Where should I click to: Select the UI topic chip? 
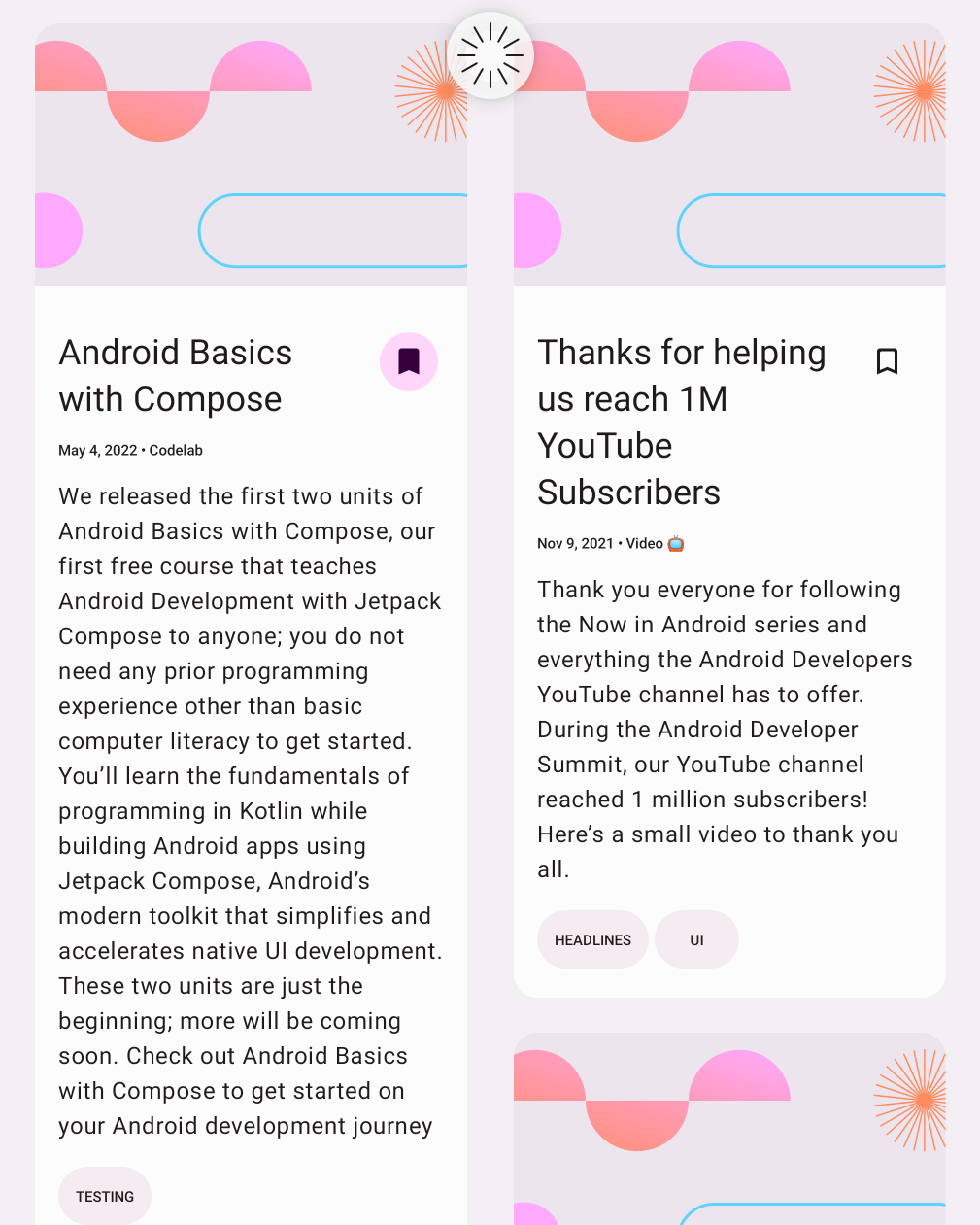click(x=696, y=939)
